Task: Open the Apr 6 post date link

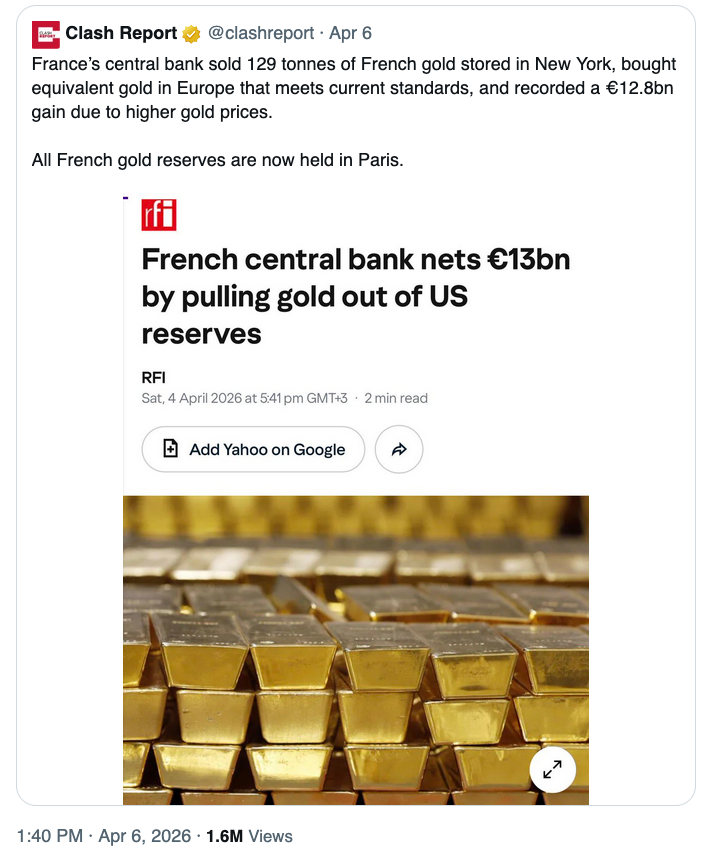Action: pos(350,34)
